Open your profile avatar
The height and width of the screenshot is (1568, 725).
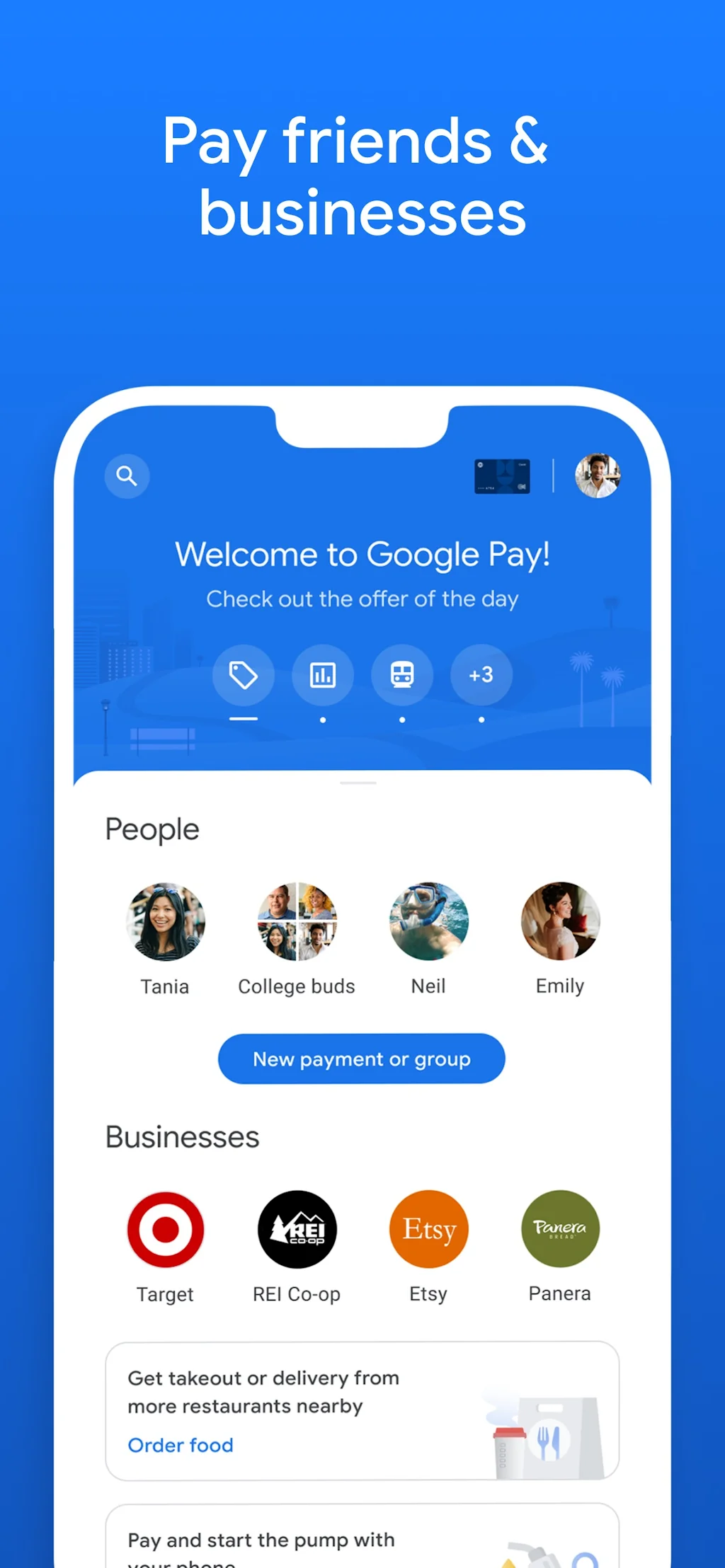[x=598, y=476]
